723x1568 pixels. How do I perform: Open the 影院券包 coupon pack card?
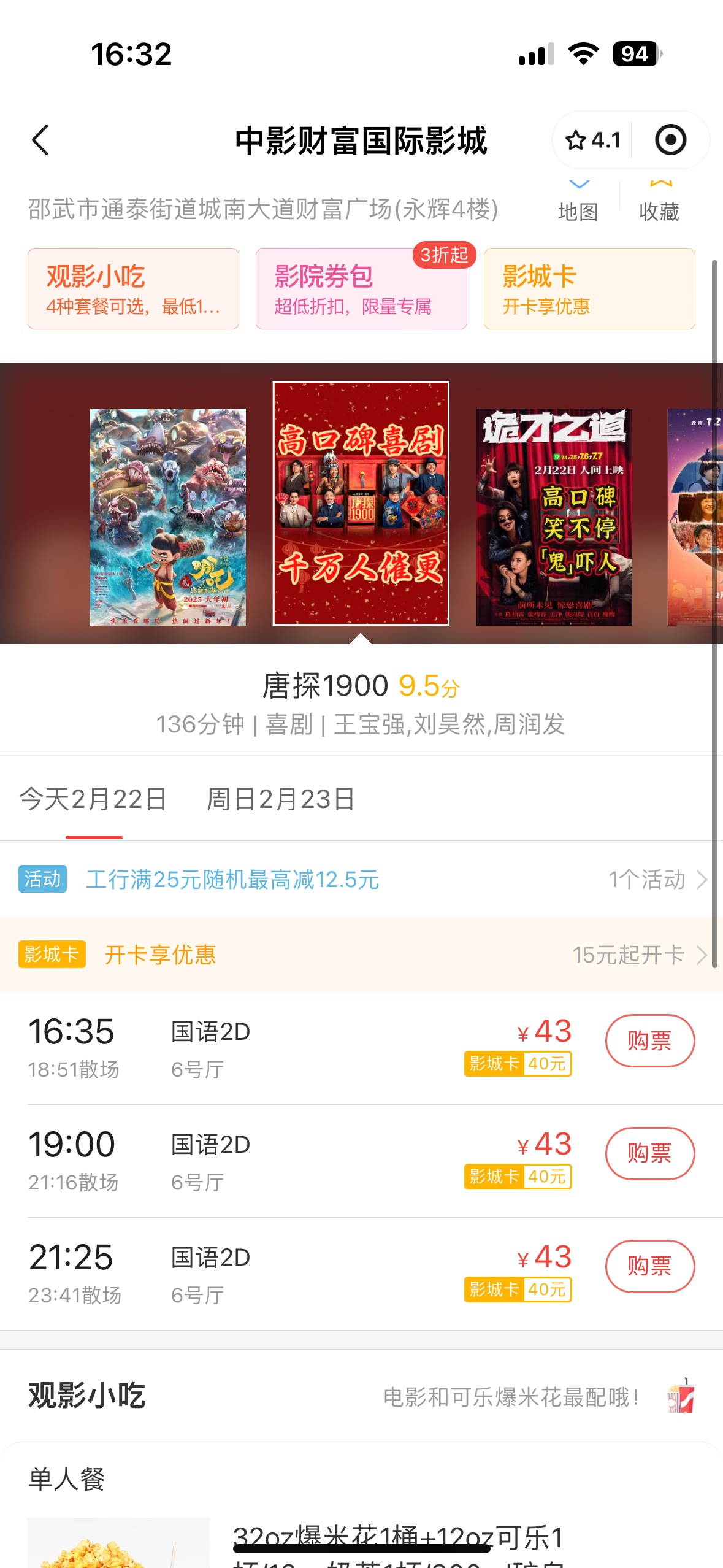361,289
